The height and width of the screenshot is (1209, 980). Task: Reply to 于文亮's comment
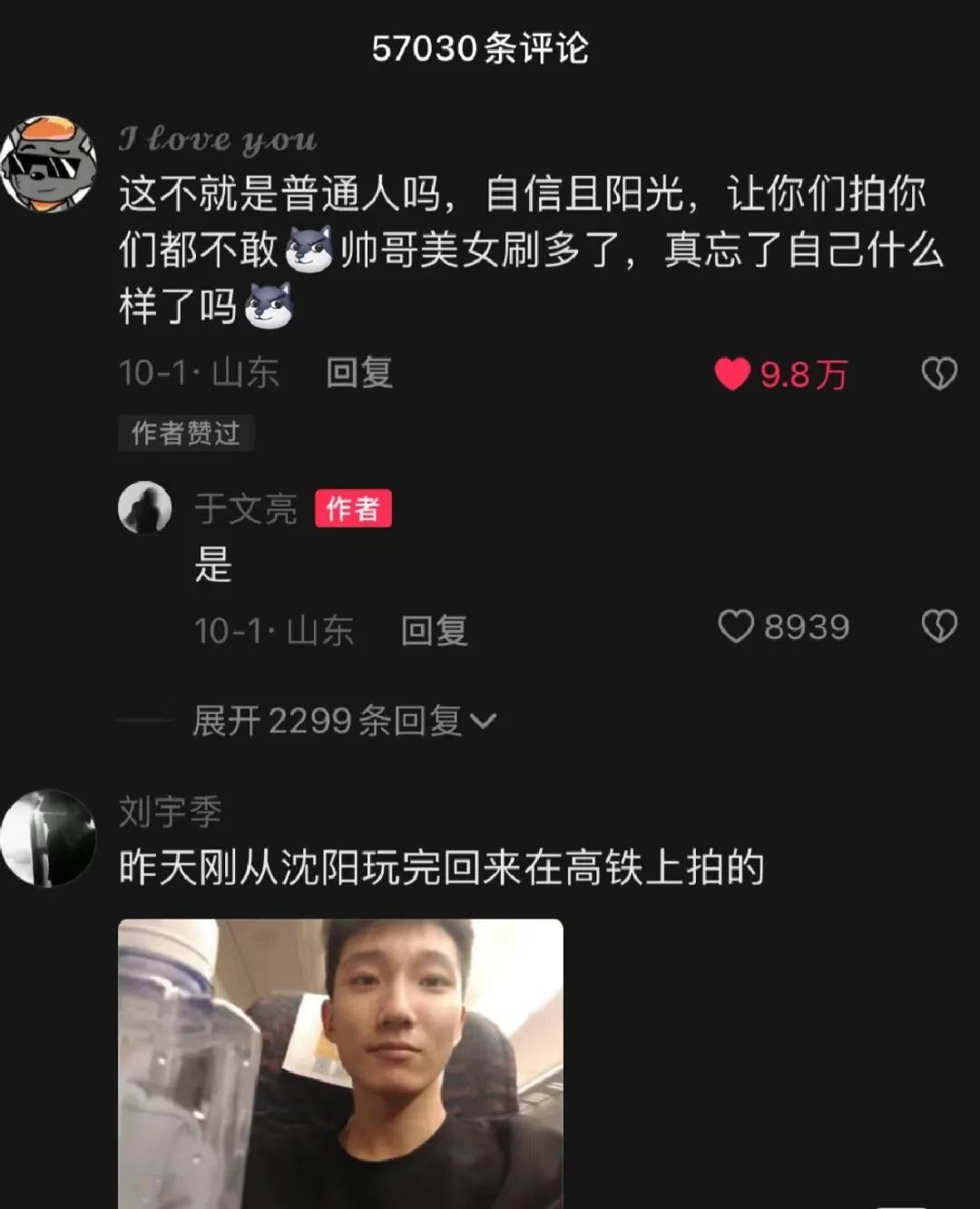point(434,631)
